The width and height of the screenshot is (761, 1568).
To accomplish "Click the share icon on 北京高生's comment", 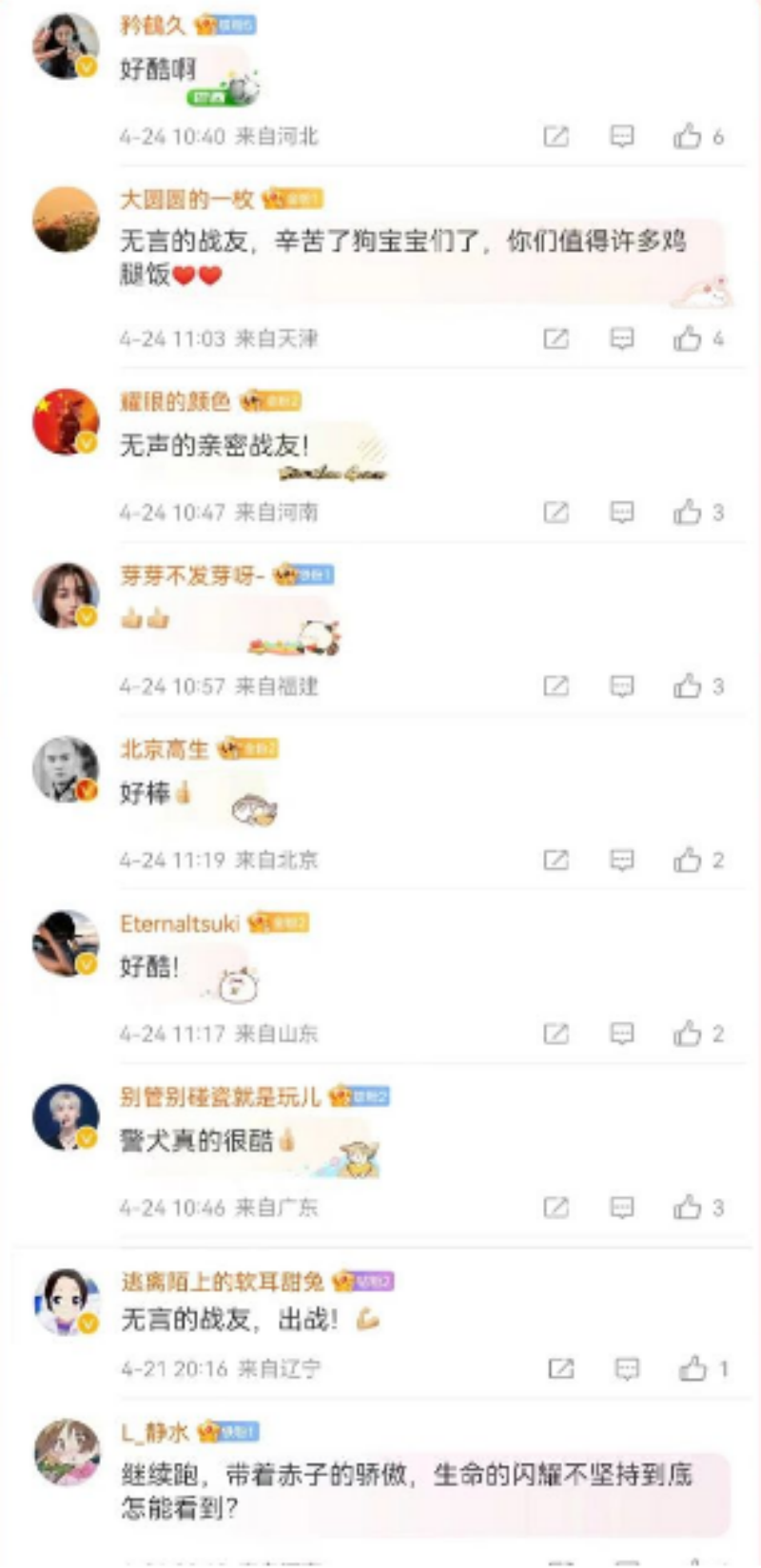I will pyautogui.click(x=557, y=860).
